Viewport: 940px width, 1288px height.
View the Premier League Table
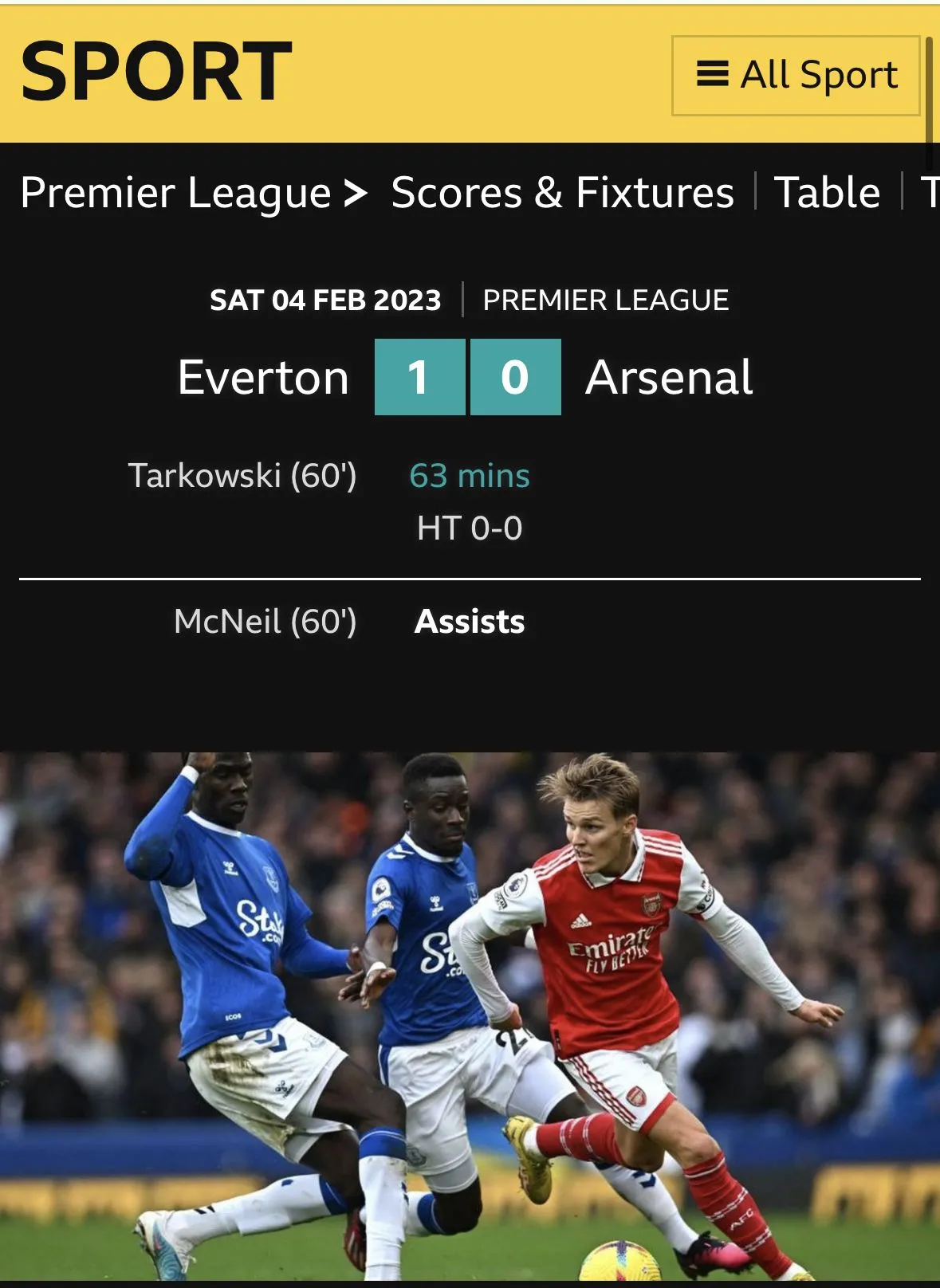point(827,193)
